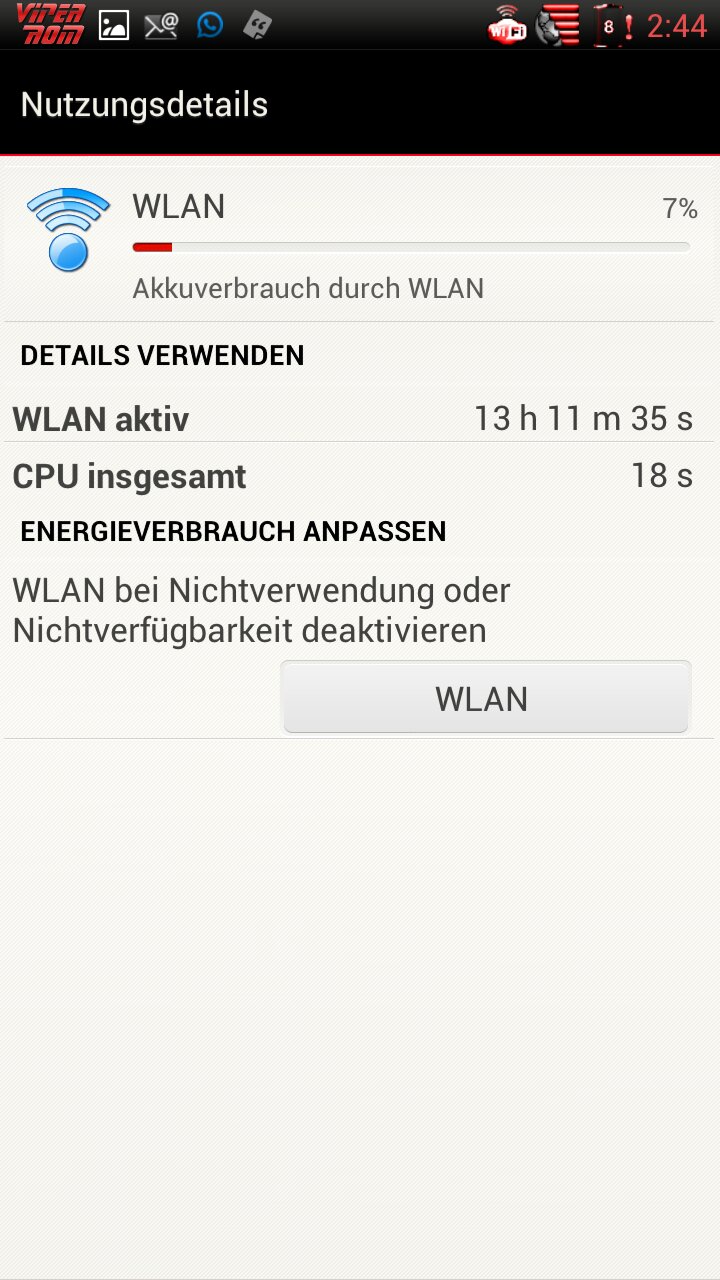Image resolution: width=720 pixels, height=1280 pixels.
Task: Open WLAN settings via the WLAN button
Action: pos(486,697)
